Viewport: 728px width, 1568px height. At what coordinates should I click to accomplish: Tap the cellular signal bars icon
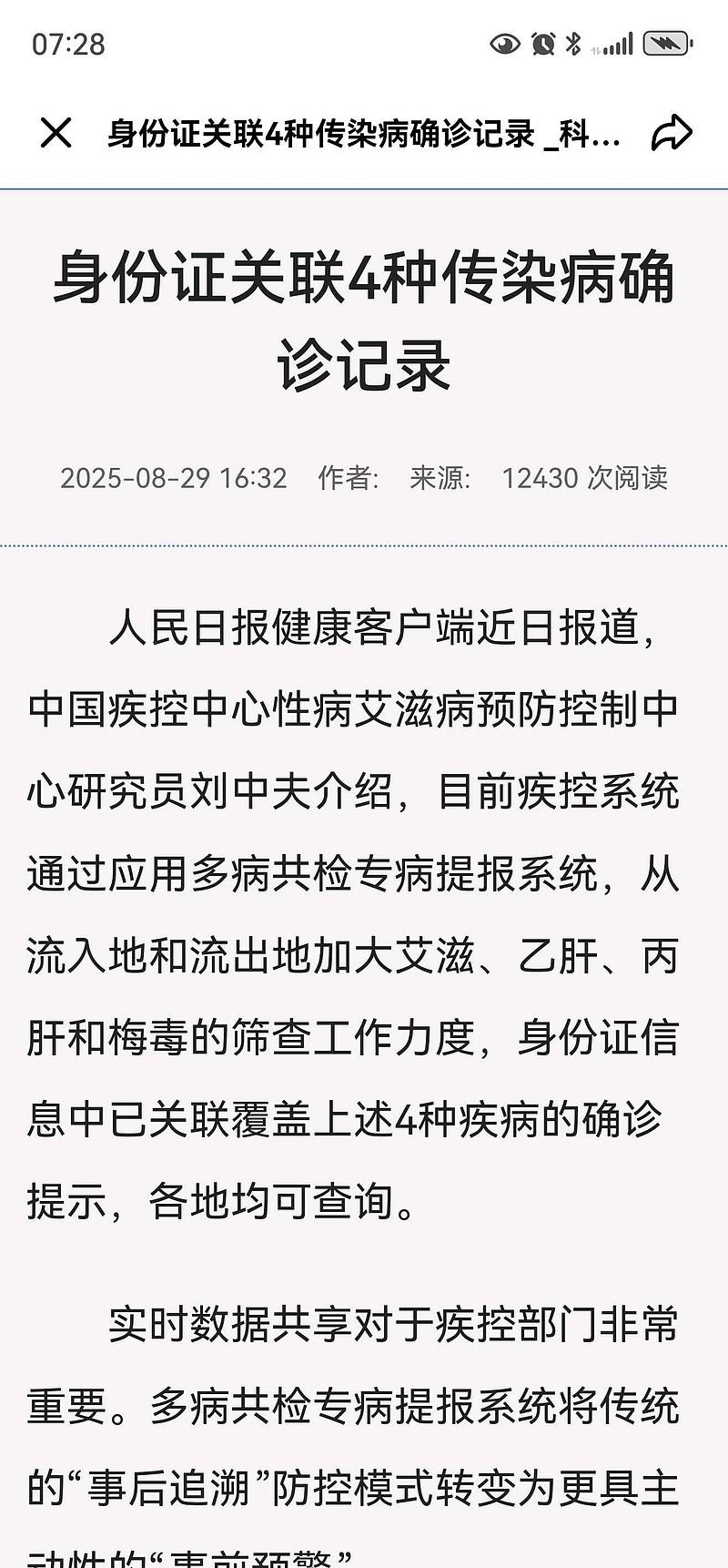(x=619, y=42)
